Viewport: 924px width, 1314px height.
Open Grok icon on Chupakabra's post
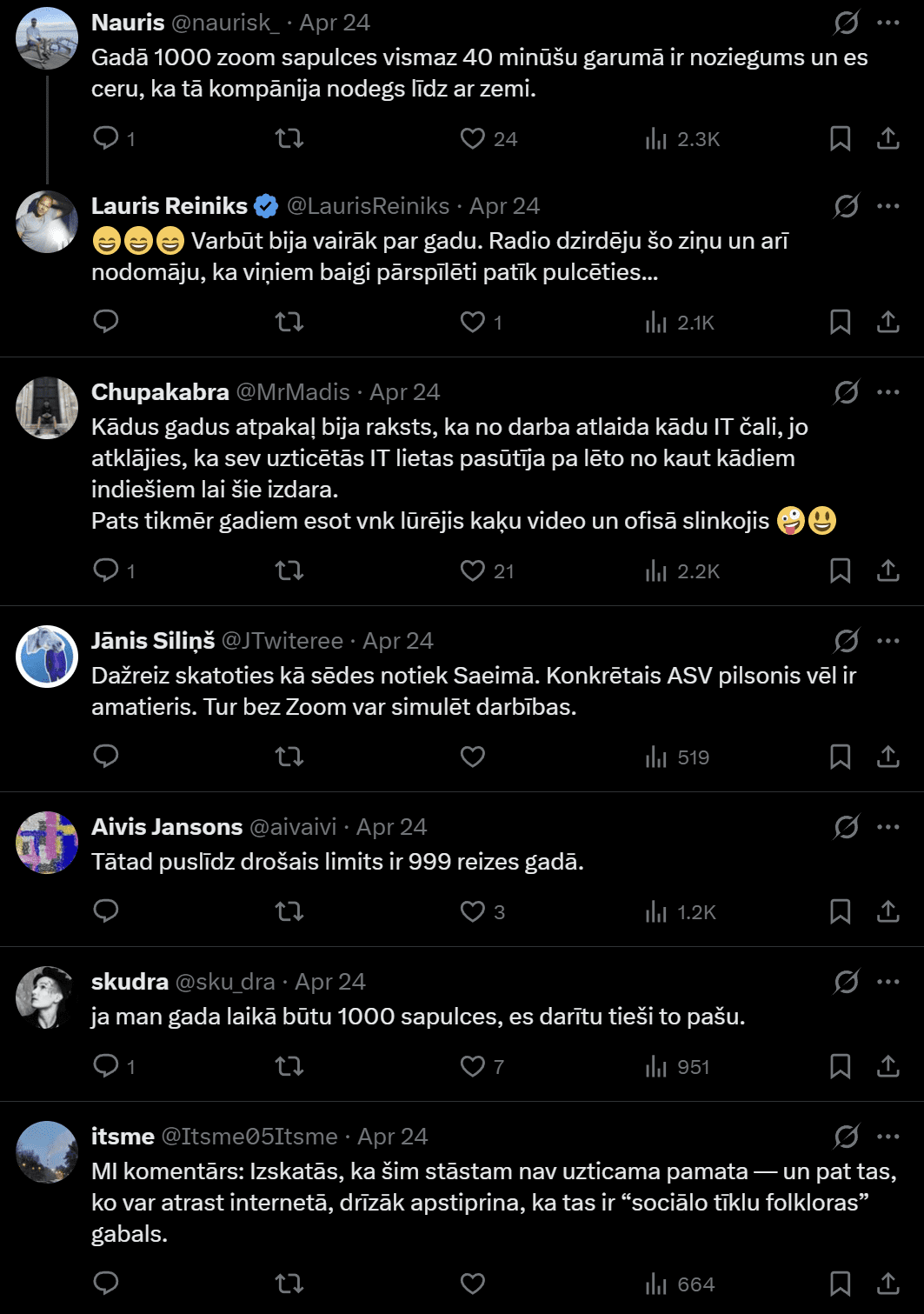pos(846,392)
